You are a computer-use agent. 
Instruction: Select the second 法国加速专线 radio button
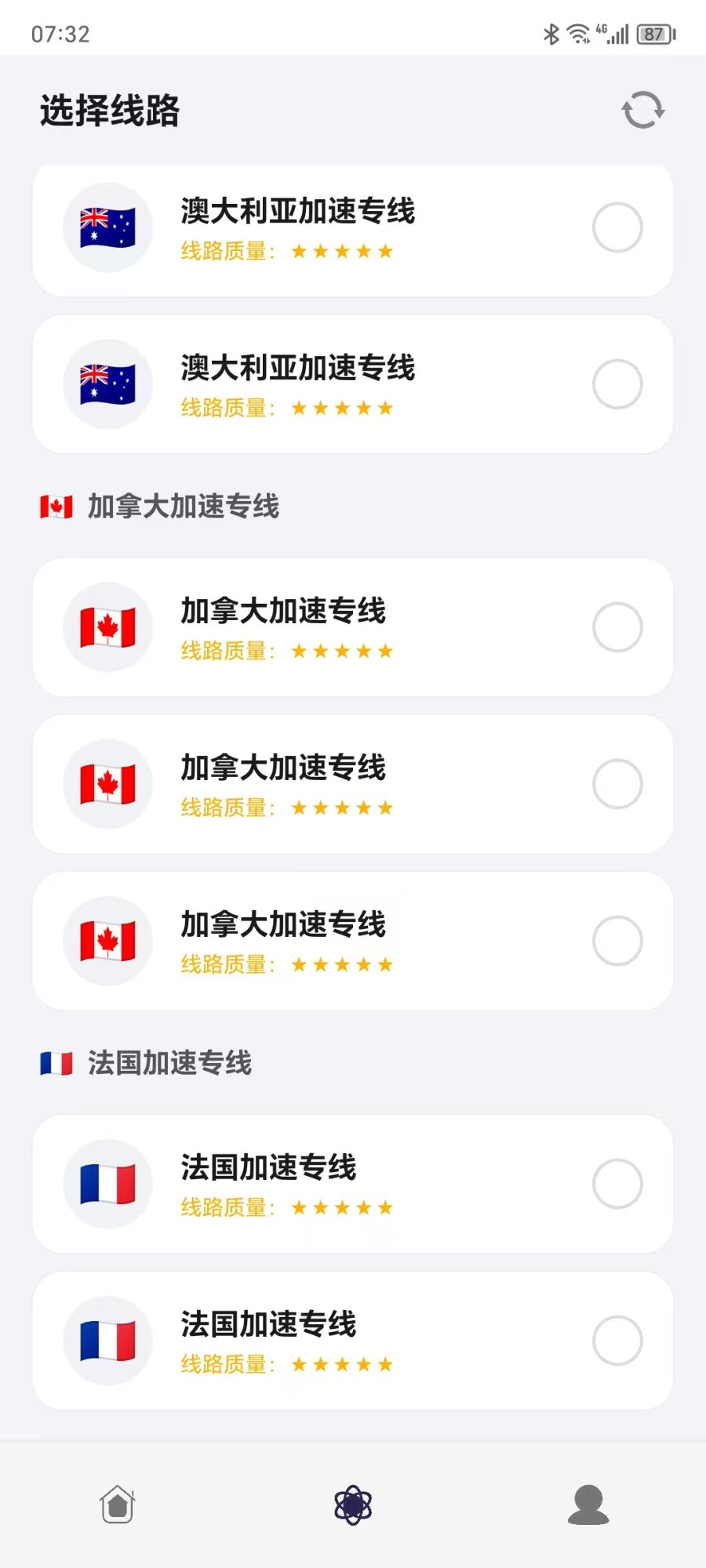pos(618,1341)
